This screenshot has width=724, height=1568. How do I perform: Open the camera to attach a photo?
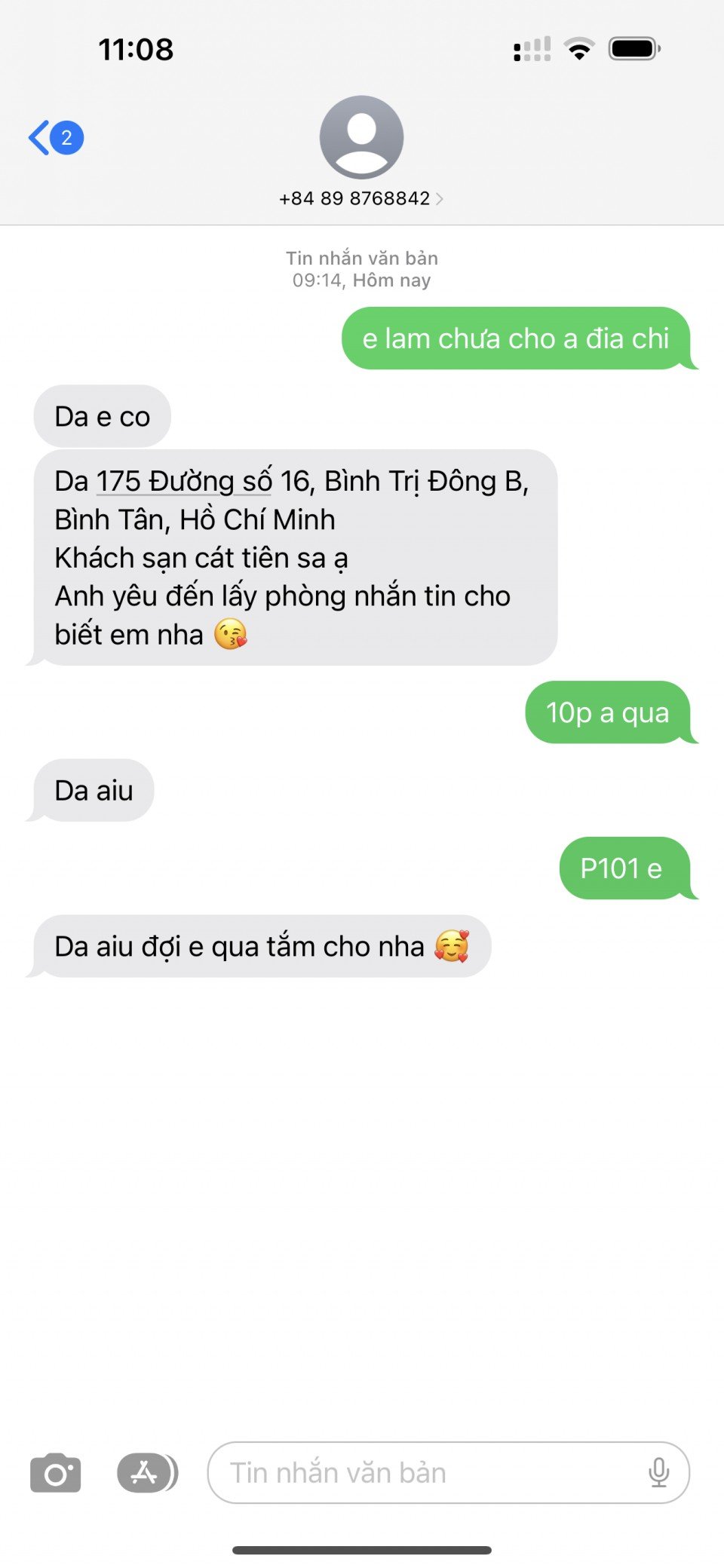[55, 1472]
